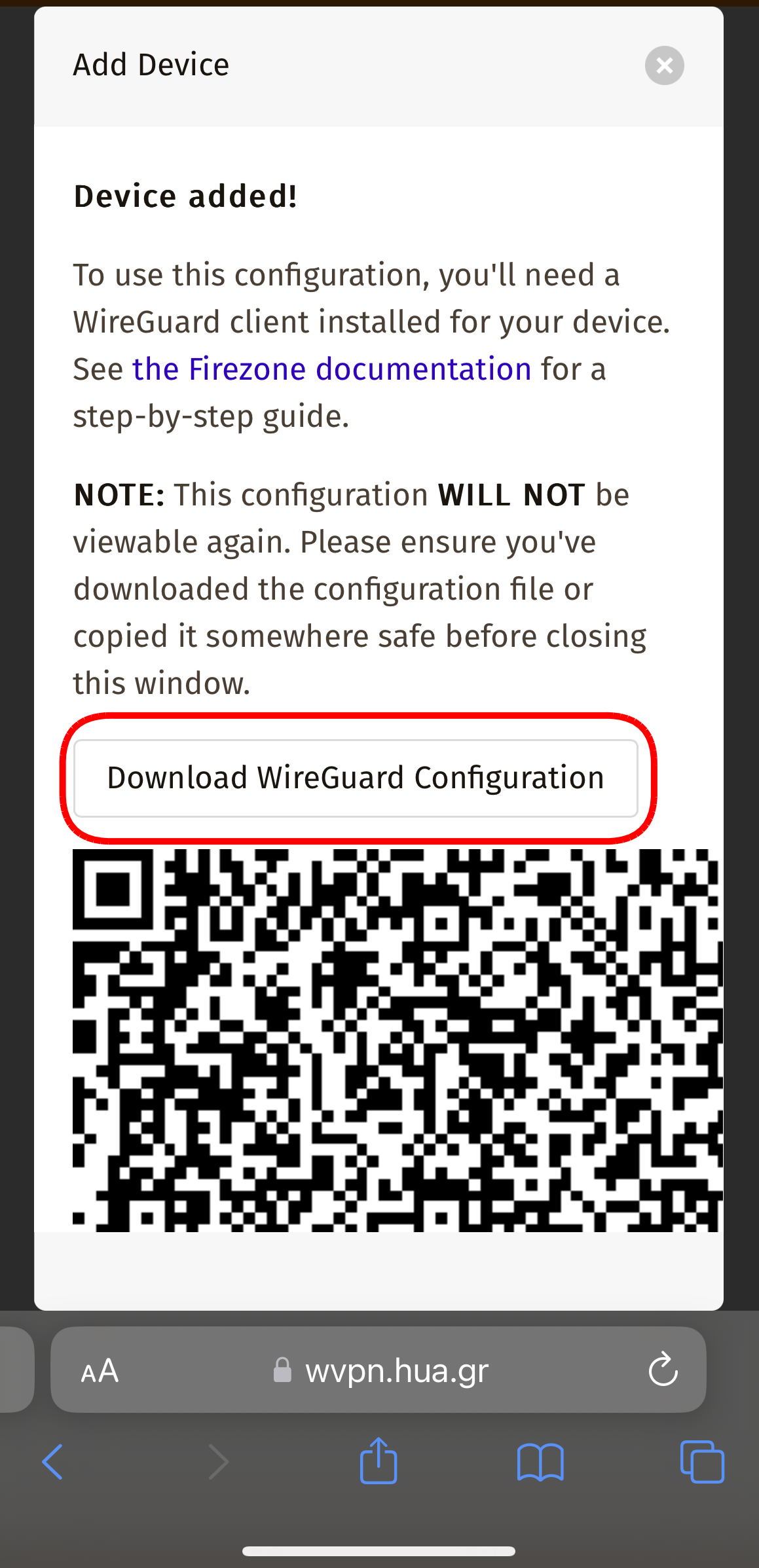Reload the current page
This screenshot has height=1568, width=759.
[663, 1370]
